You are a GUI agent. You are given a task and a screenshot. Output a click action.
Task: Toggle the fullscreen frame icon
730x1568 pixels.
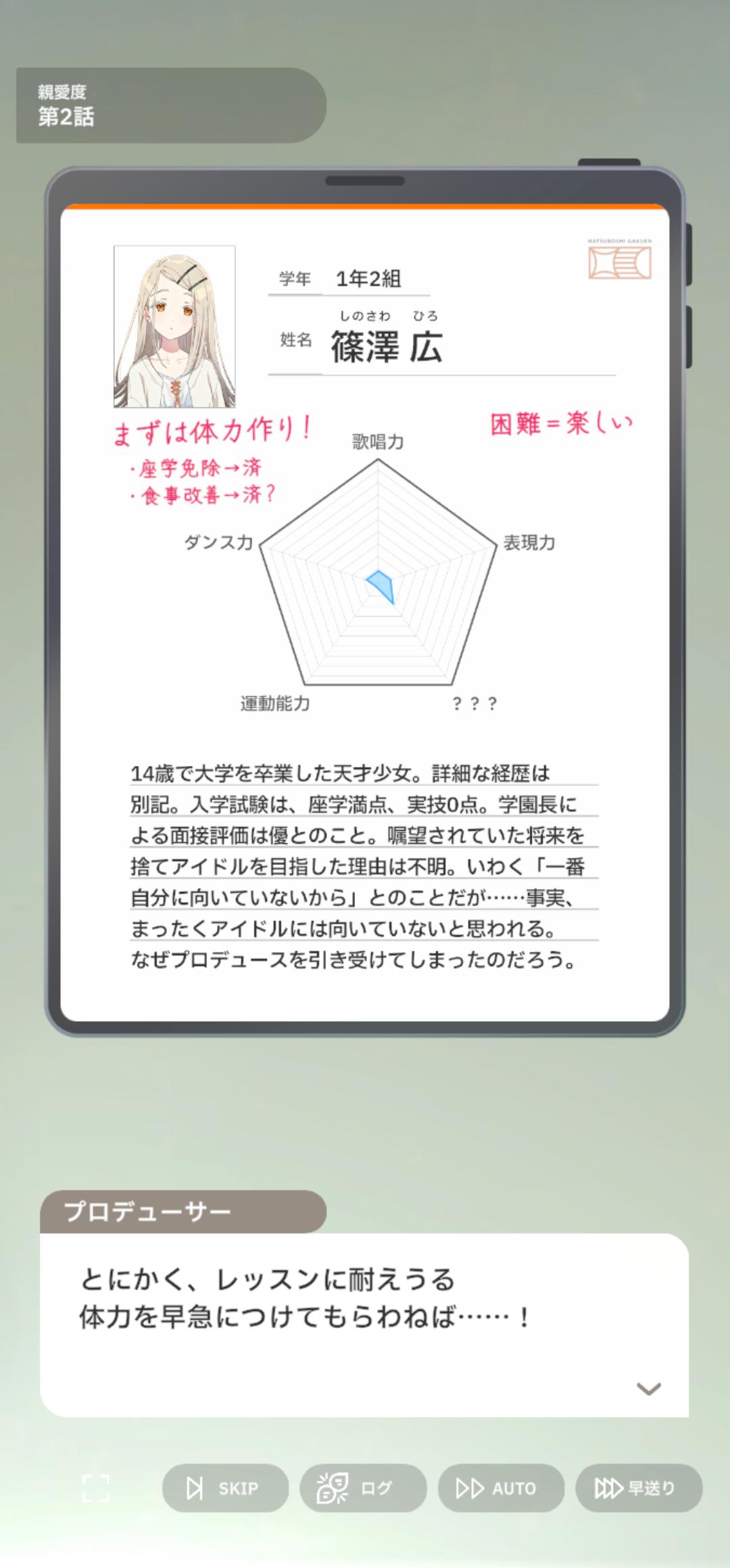click(x=95, y=1488)
